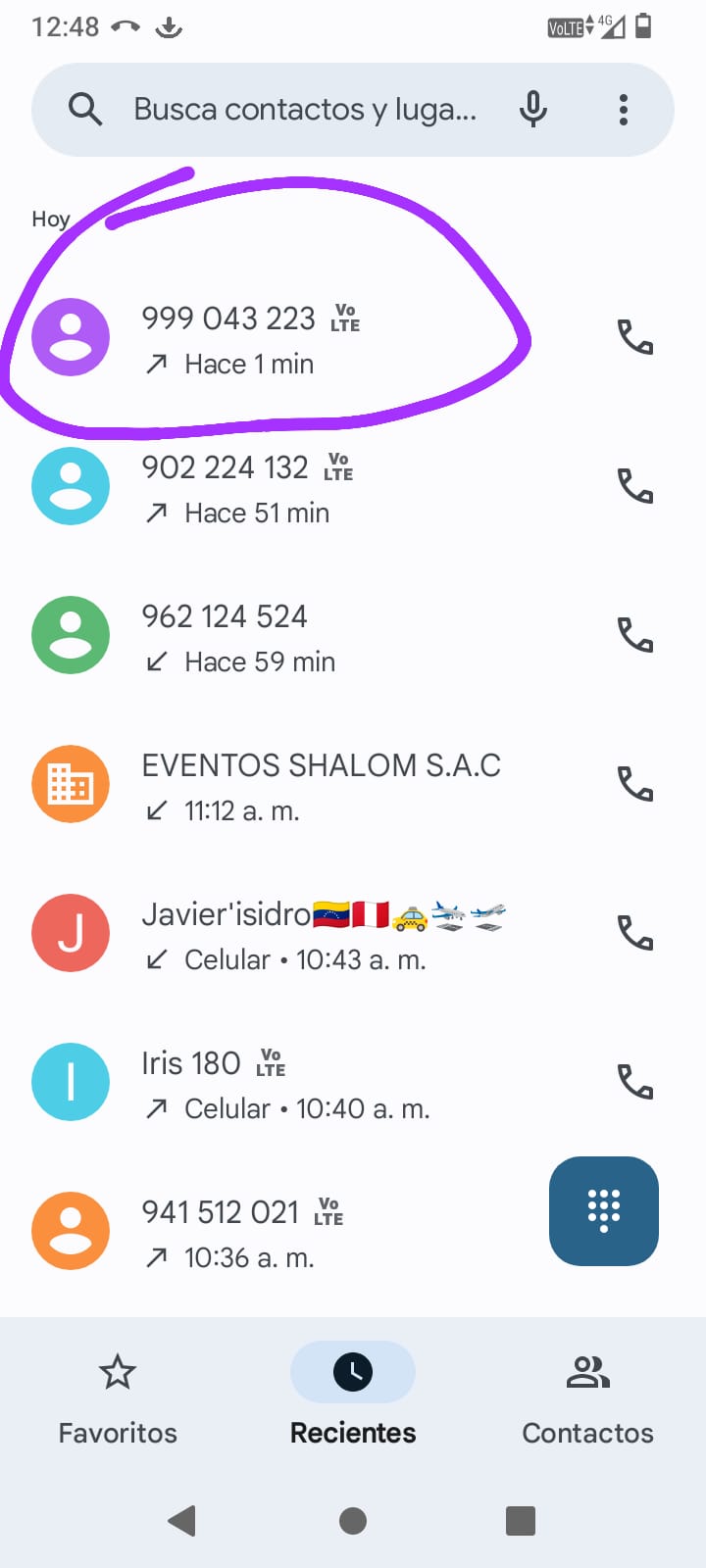Open the EVENTOS SHALOM S.A.C call entry
This screenshot has height=1568, width=706.
tap(321, 785)
